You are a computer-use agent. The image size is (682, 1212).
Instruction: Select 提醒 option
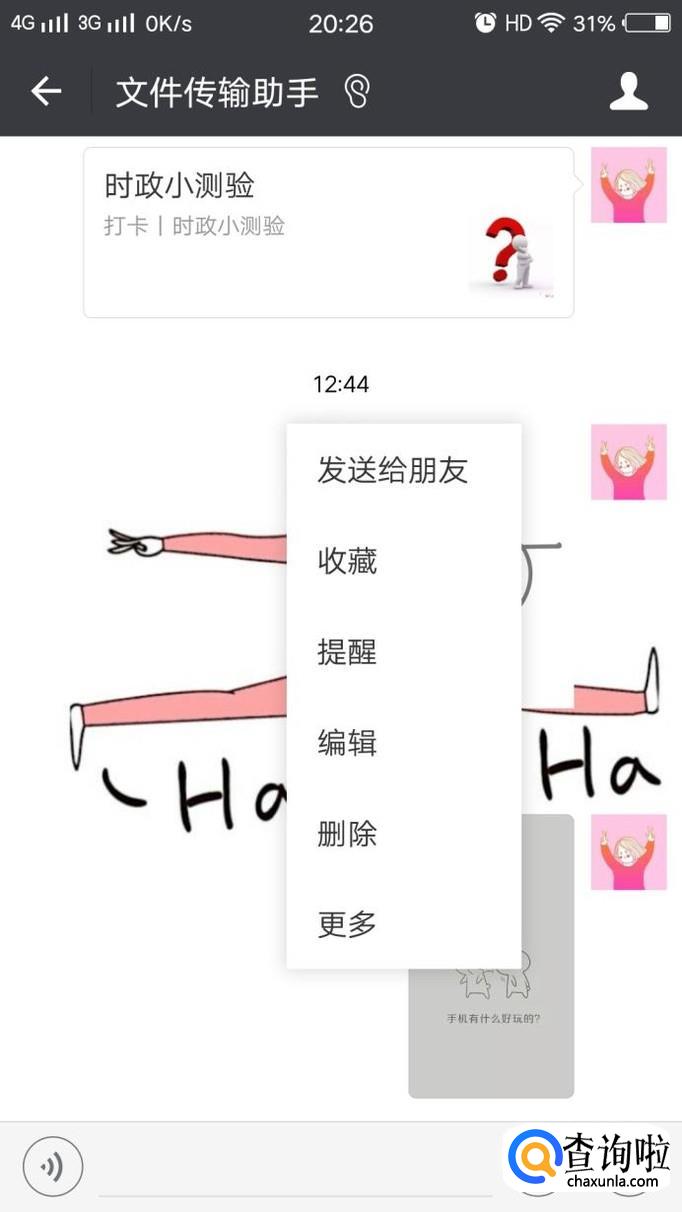click(x=347, y=652)
